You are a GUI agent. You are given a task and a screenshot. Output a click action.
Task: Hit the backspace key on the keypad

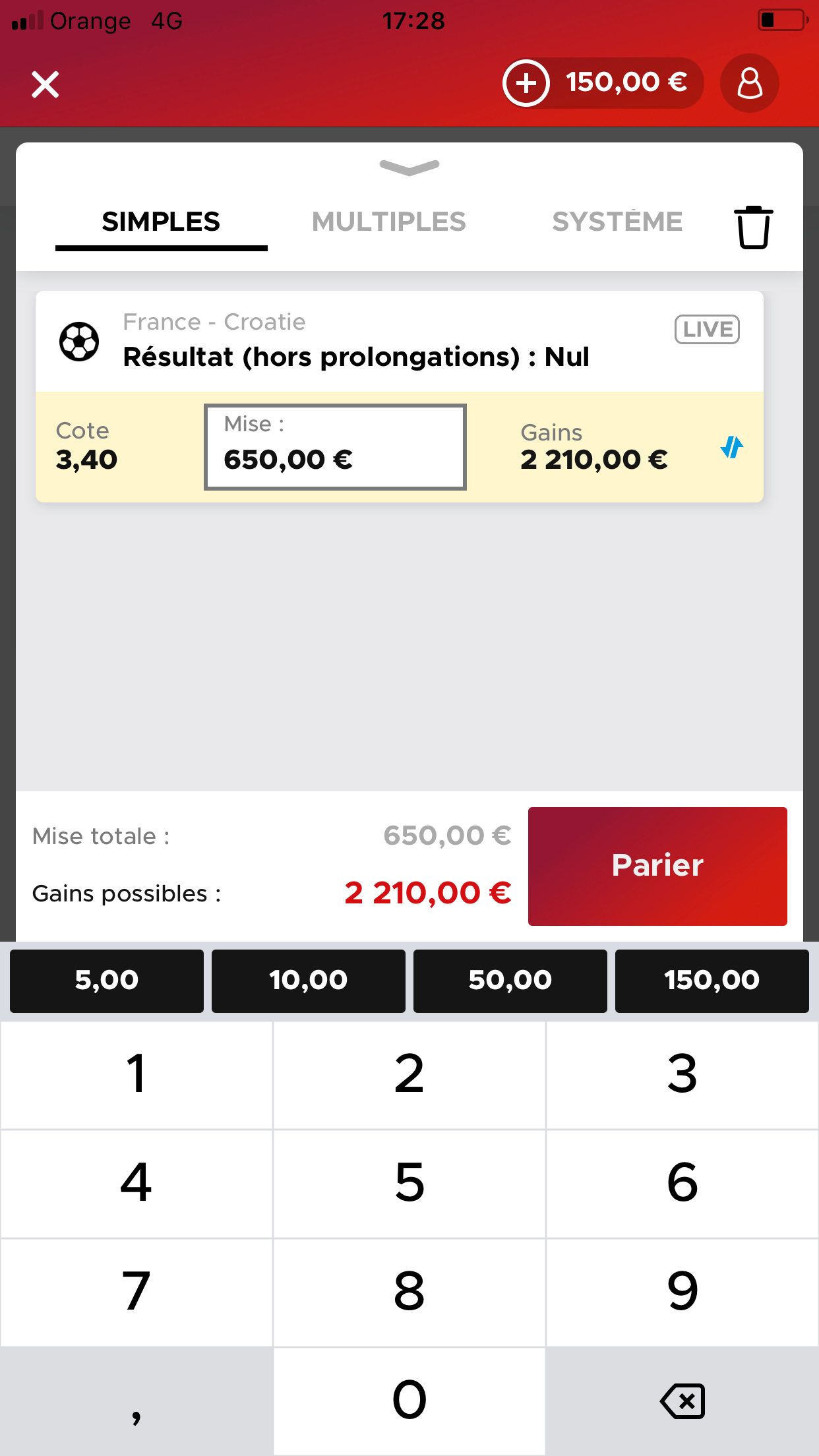pos(682,1401)
